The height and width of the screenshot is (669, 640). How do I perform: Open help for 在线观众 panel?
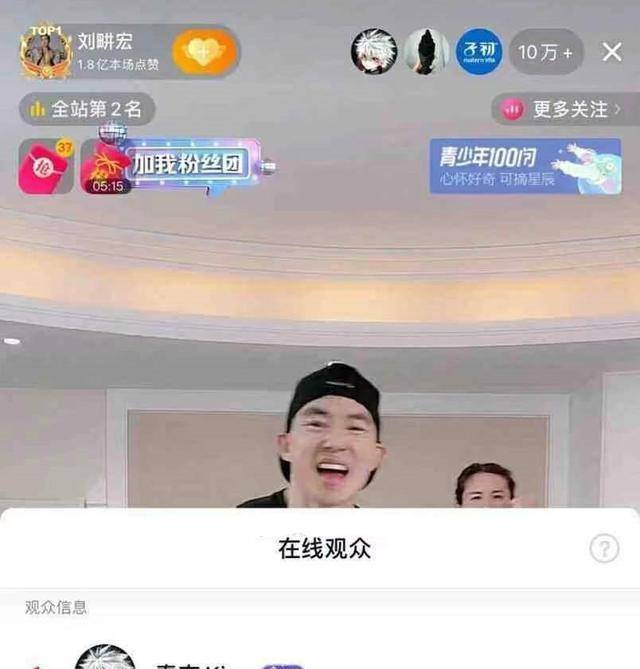pos(604,548)
